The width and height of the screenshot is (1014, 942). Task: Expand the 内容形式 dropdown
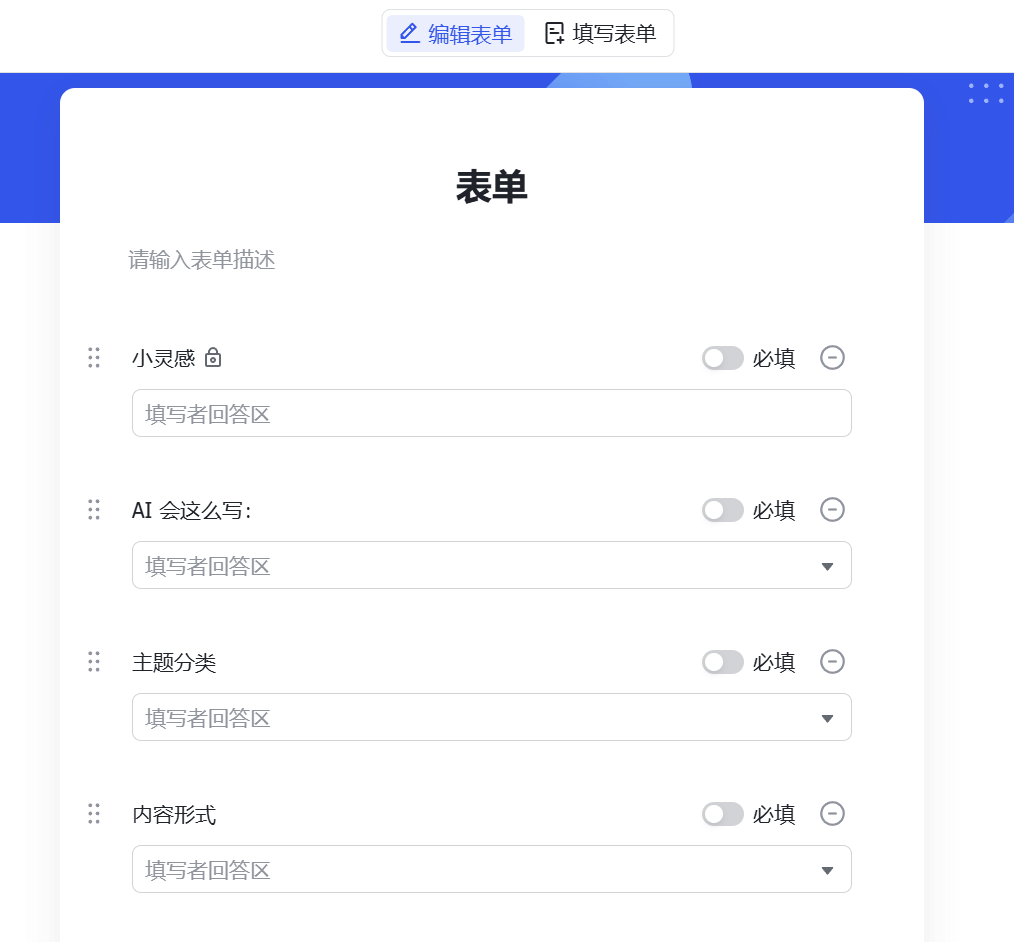491,869
